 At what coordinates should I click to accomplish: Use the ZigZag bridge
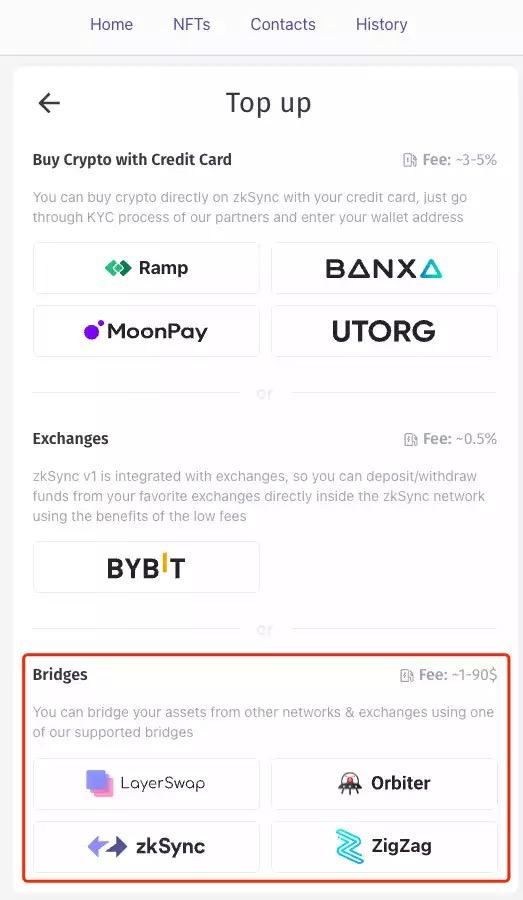click(x=384, y=847)
